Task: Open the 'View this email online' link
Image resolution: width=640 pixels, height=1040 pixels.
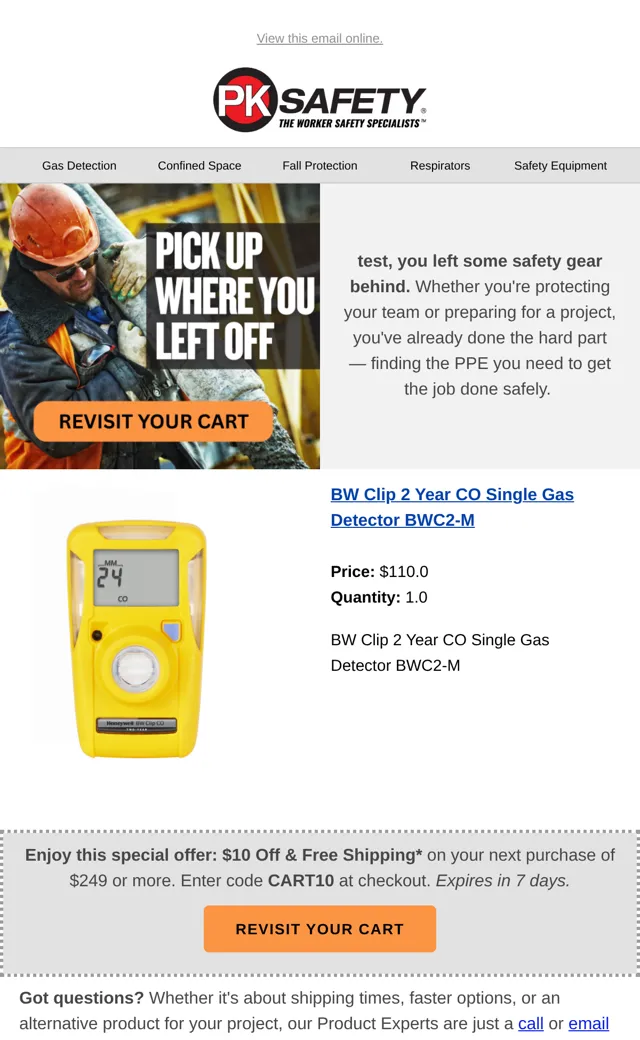Action: pos(320,38)
